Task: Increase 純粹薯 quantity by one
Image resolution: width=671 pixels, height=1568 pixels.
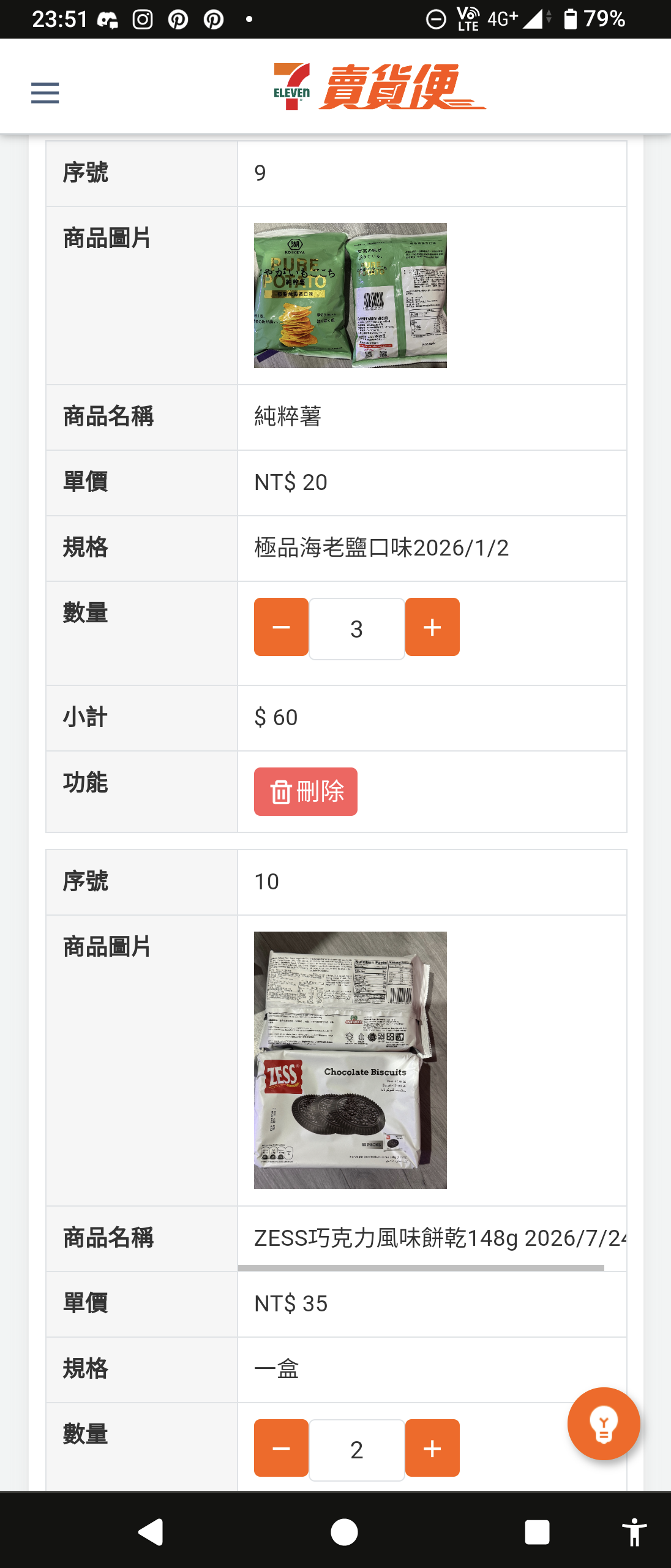Action: point(432,627)
